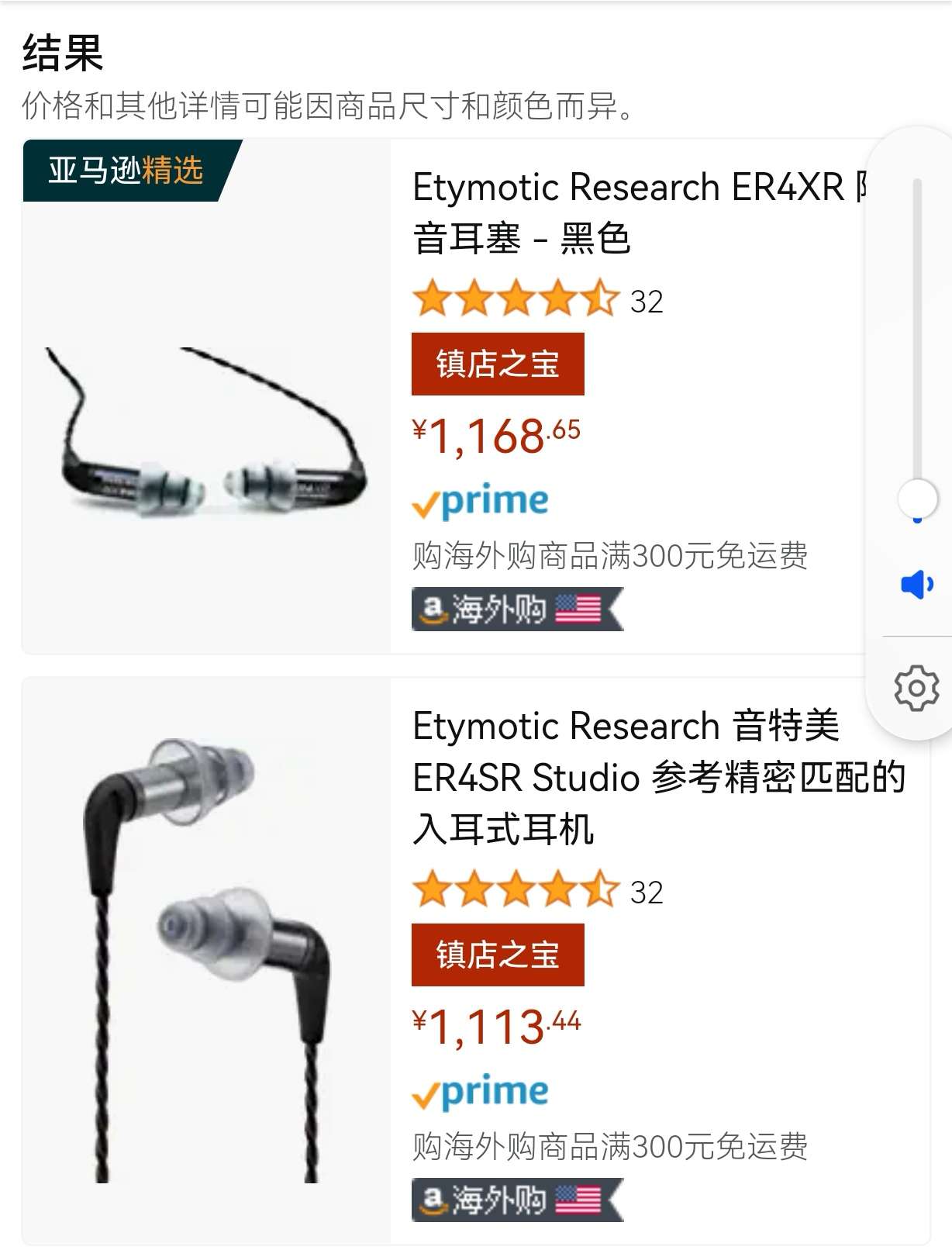The width and height of the screenshot is (952, 1250).
Task: Tap the volume slider track
Action: coord(917,333)
